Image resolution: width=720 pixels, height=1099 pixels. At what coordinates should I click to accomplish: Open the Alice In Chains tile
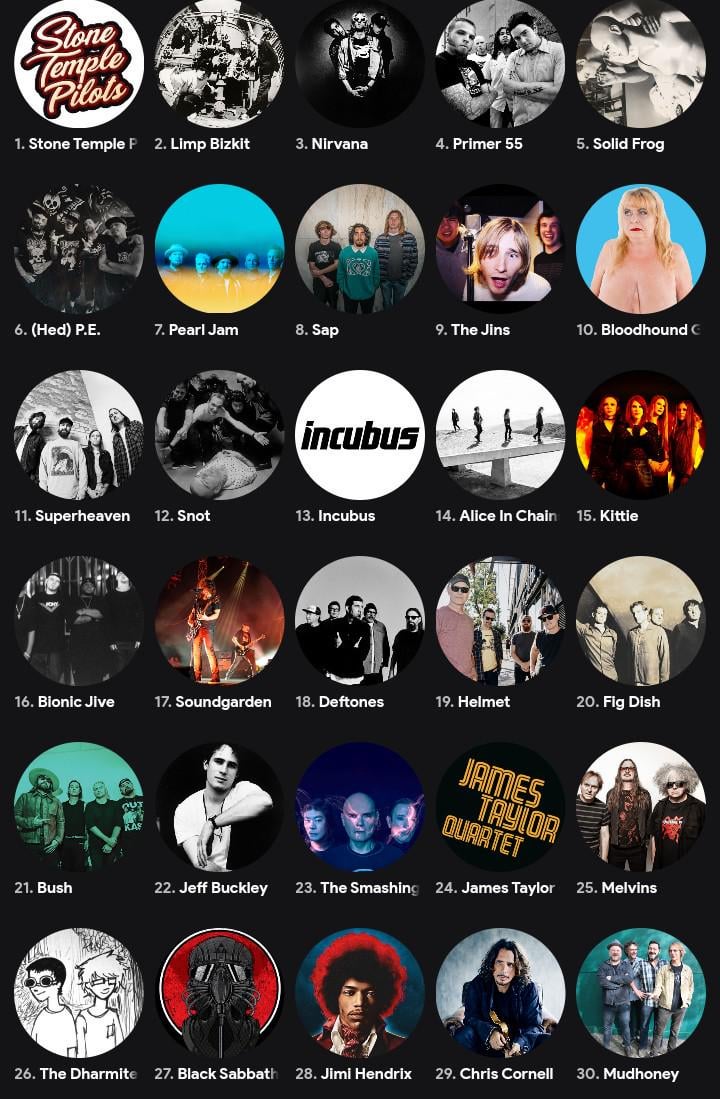coord(500,435)
